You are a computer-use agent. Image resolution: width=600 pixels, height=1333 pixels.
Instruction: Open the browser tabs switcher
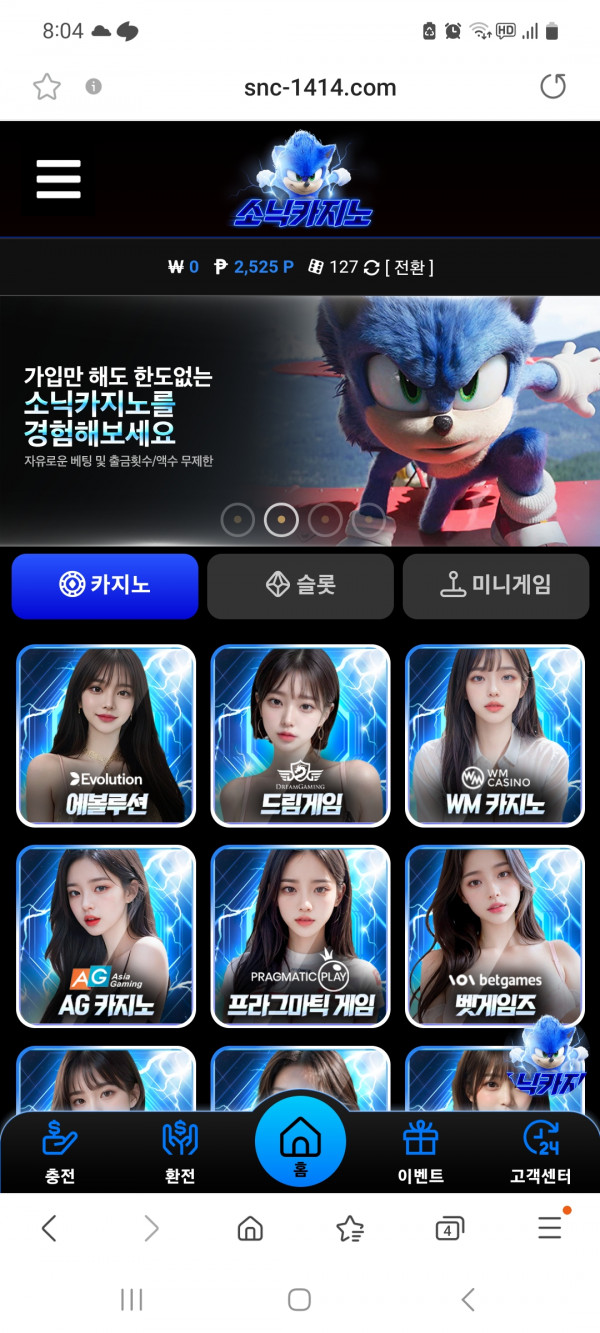click(x=449, y=1229)
